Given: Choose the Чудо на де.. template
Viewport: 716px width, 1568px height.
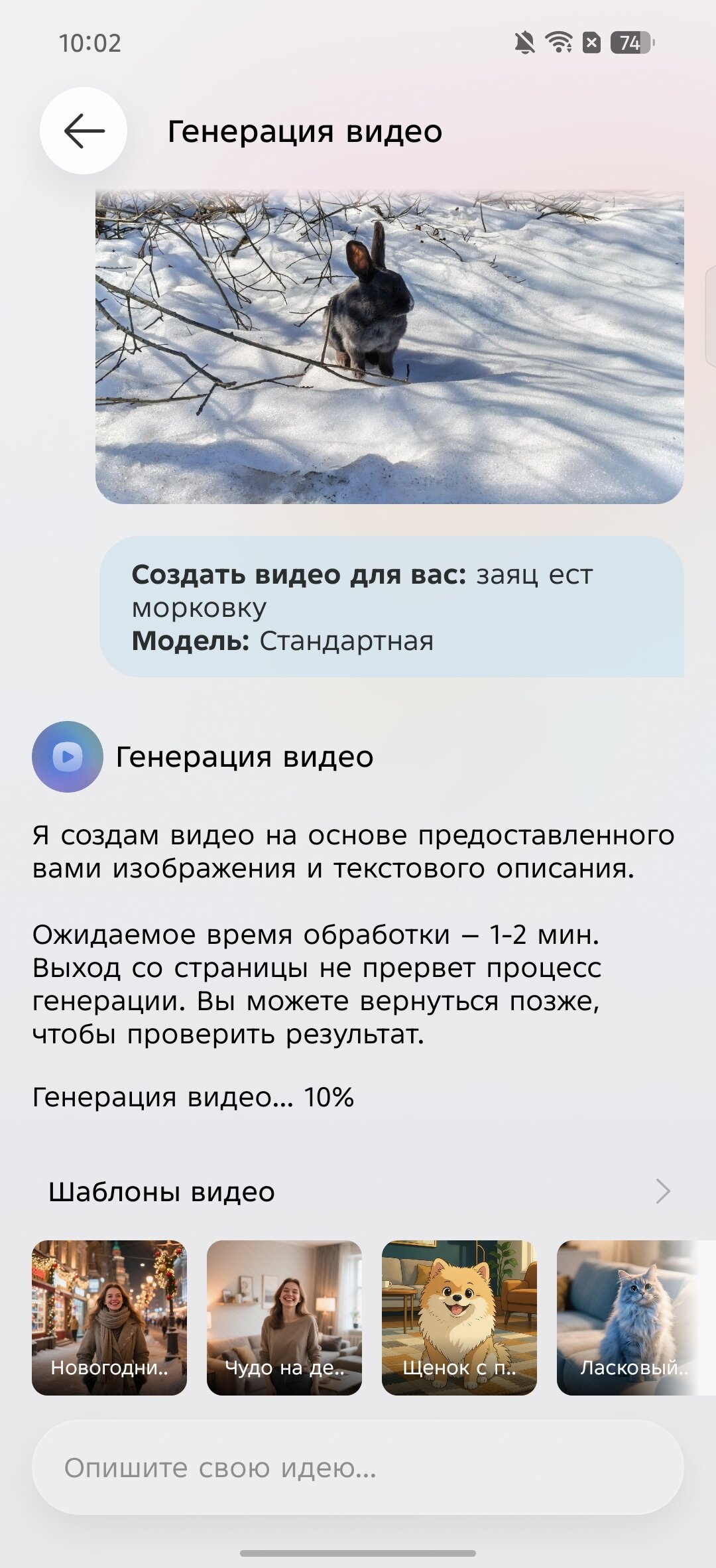Looking at the screenshot, I should (x=284, y=1318).
